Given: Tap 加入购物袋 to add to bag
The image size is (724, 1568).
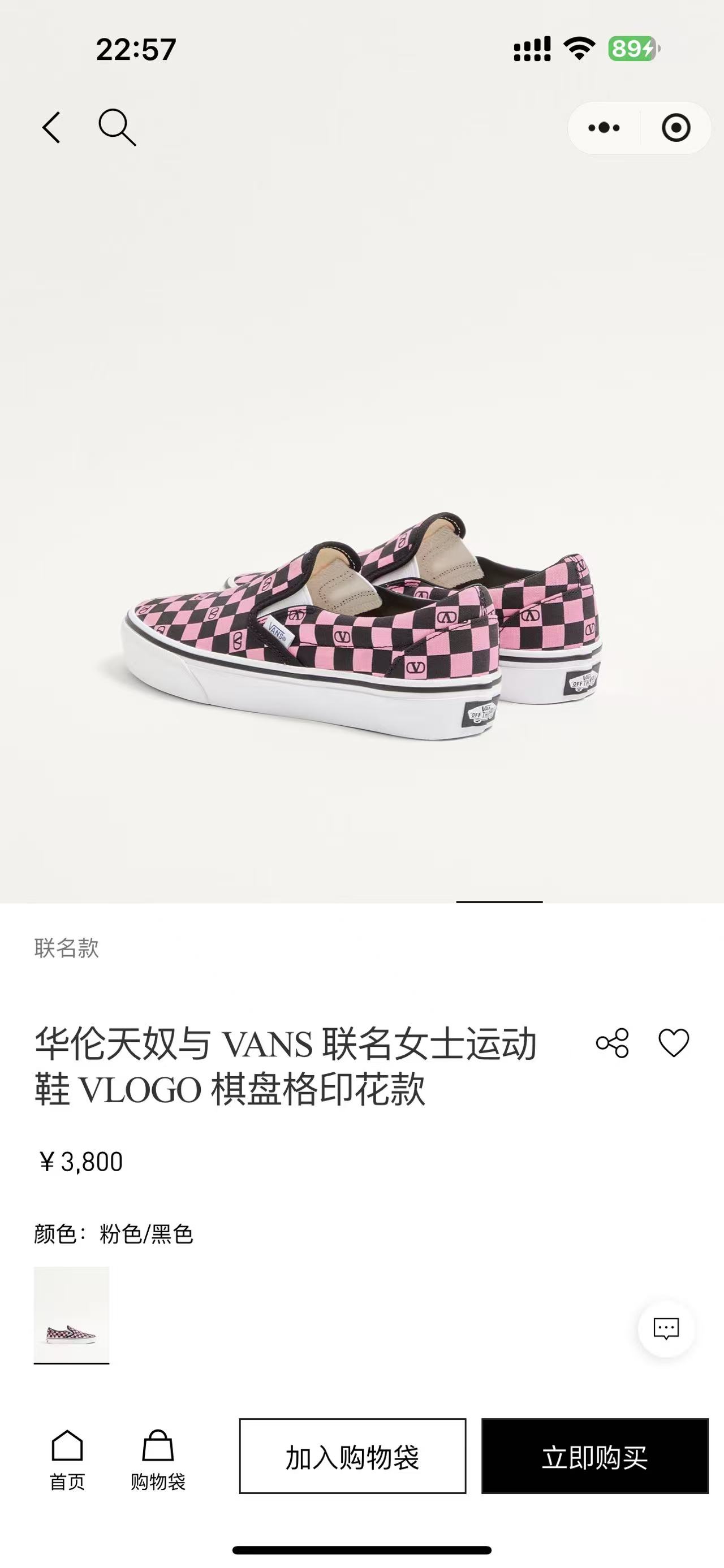Looking at the screenshot, I should click(x=352, y=1457).
